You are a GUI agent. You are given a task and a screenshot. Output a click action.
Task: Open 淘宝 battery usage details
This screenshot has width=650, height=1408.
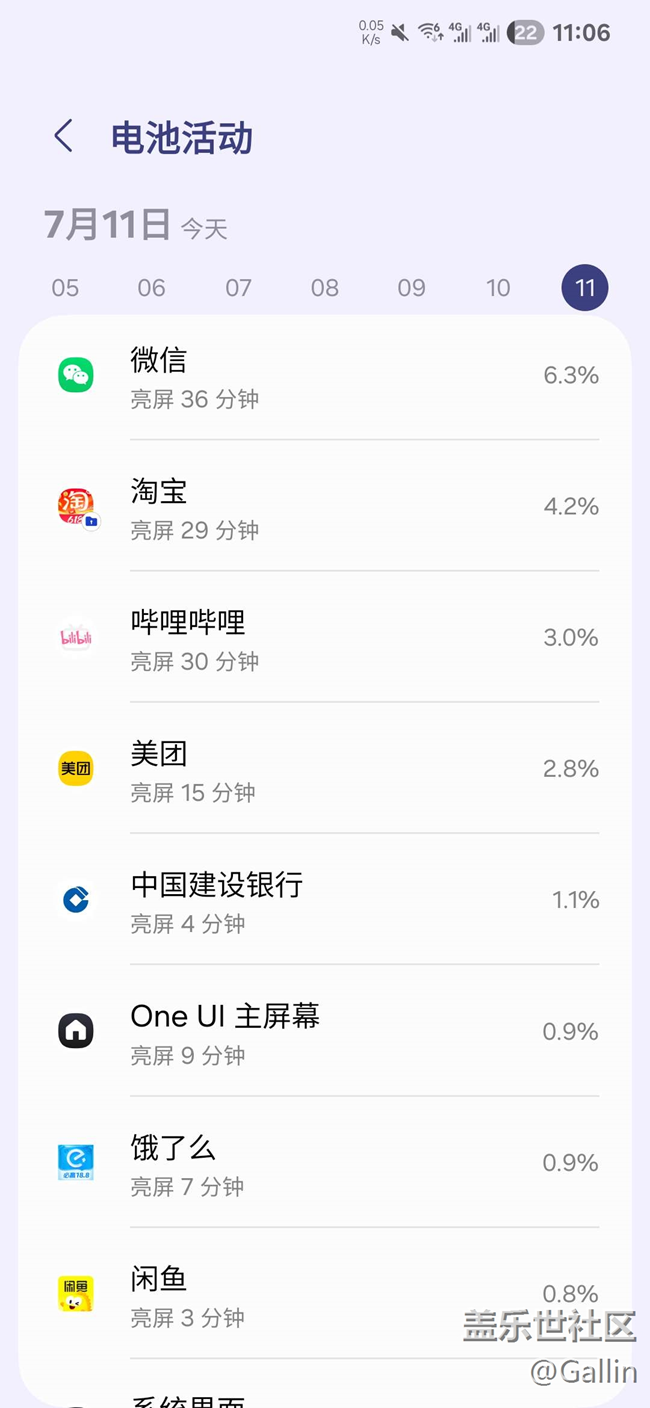pyautogui.click(x=325, y=507)
